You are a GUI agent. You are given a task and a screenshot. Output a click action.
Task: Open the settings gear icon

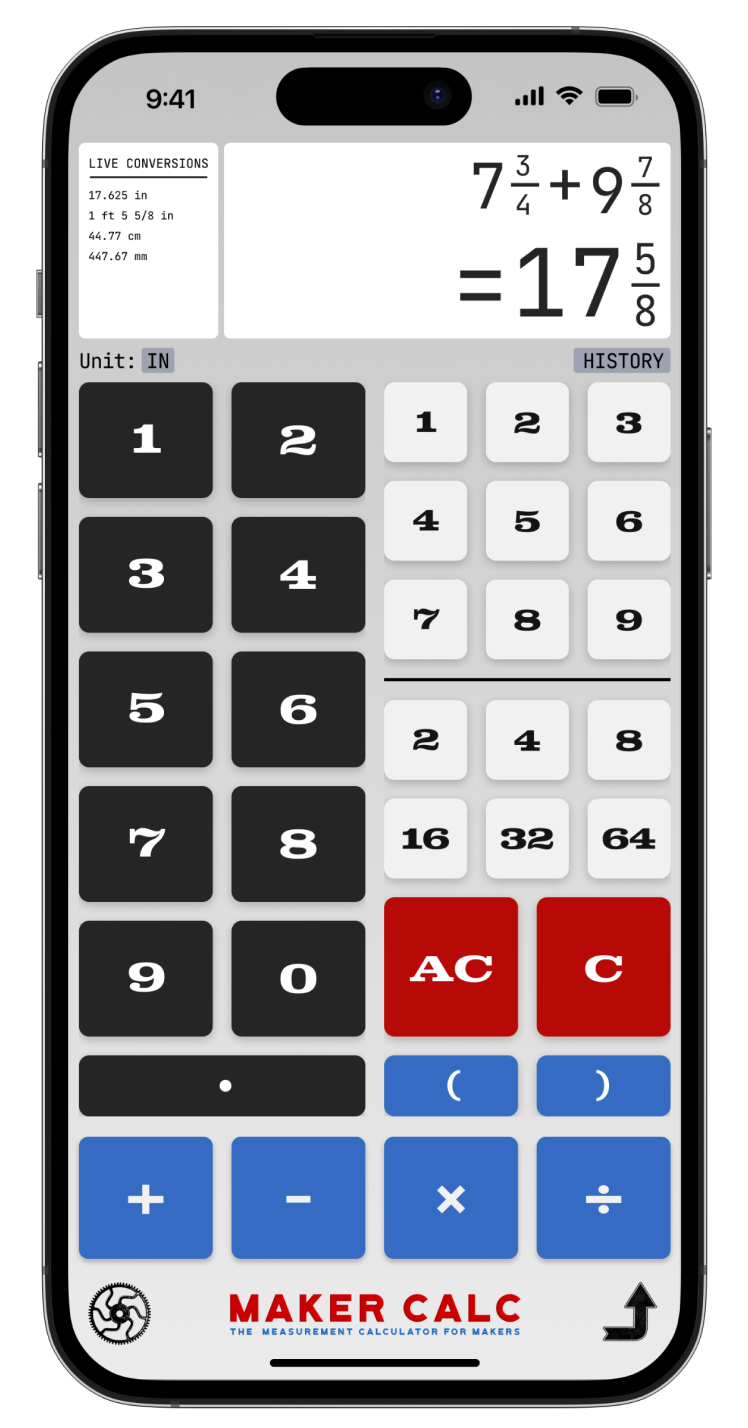click(120, 1312)
